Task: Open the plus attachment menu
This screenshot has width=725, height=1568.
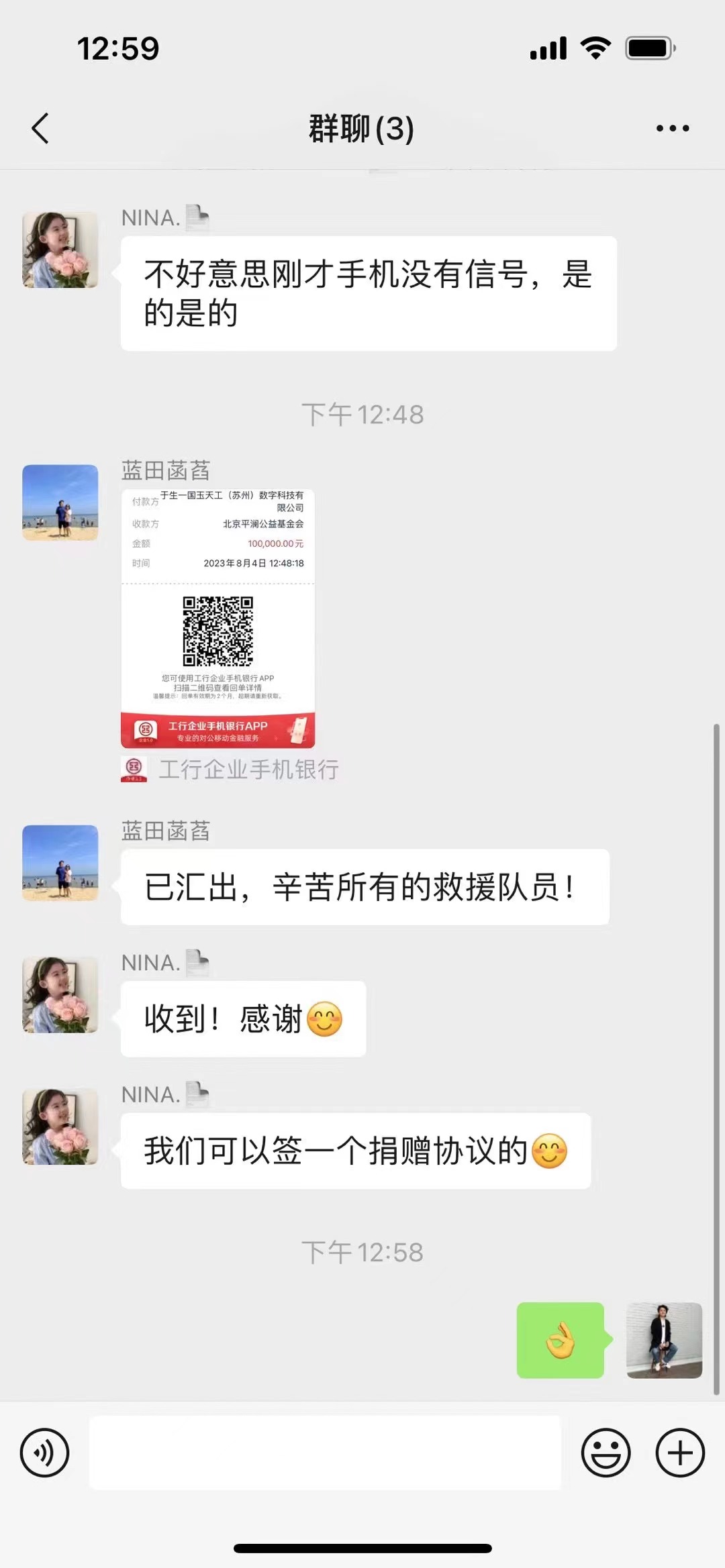Action: pos(679,1453)
